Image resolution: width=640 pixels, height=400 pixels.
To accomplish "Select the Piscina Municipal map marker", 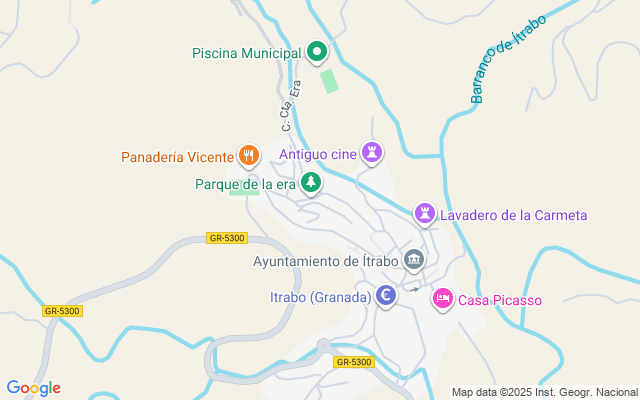I will (317, 51).
